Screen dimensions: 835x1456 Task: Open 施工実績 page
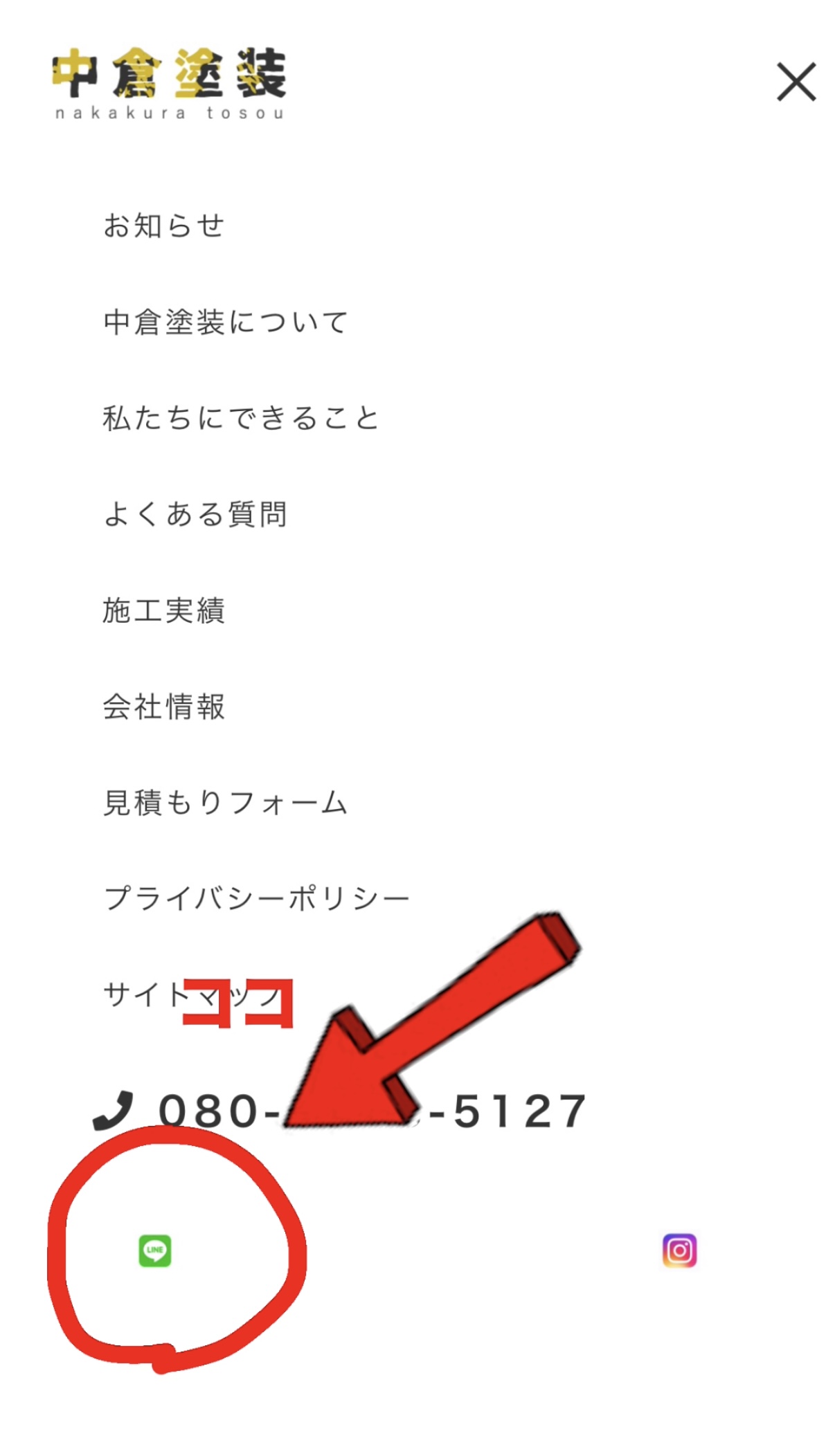[164, 610]
